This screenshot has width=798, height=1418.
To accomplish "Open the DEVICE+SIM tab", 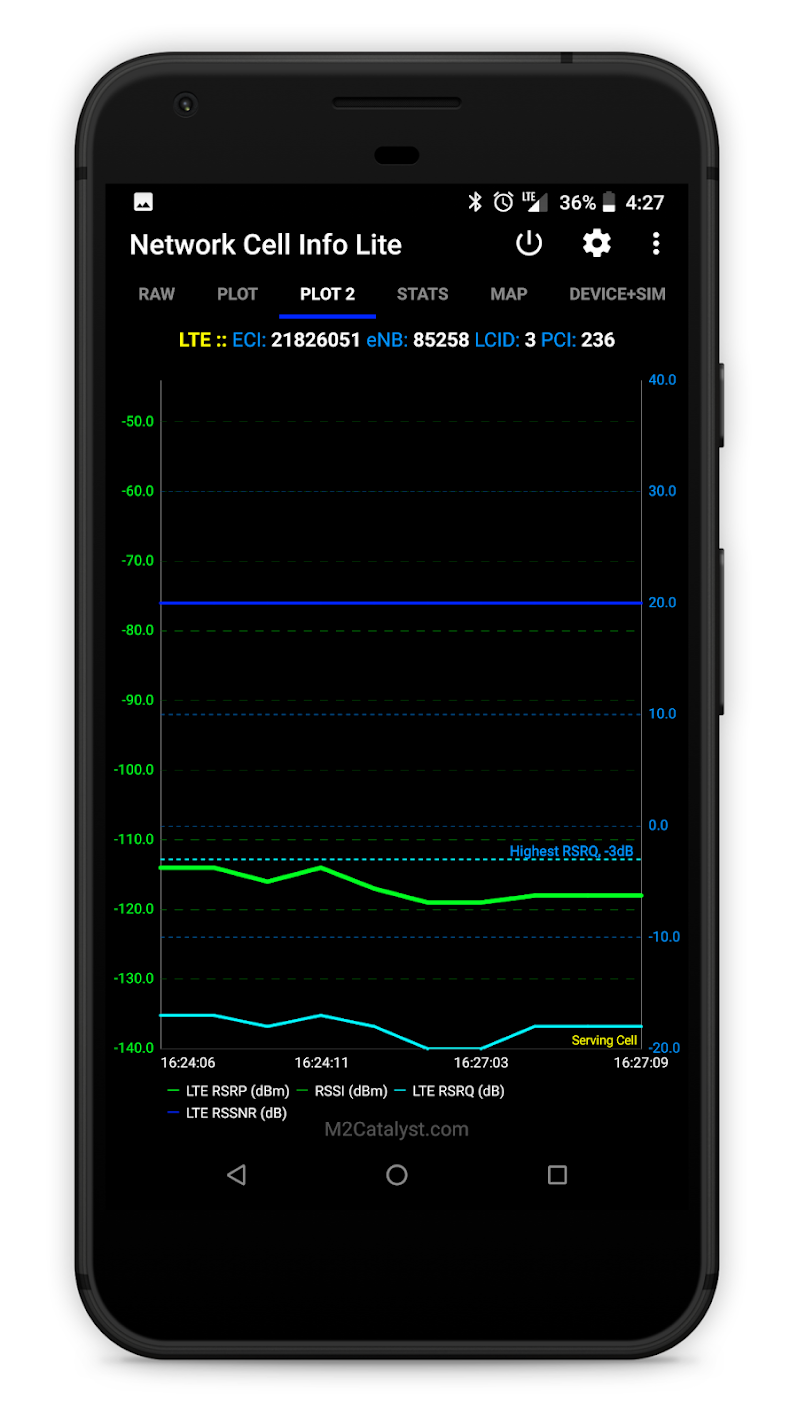I will 617,294.
